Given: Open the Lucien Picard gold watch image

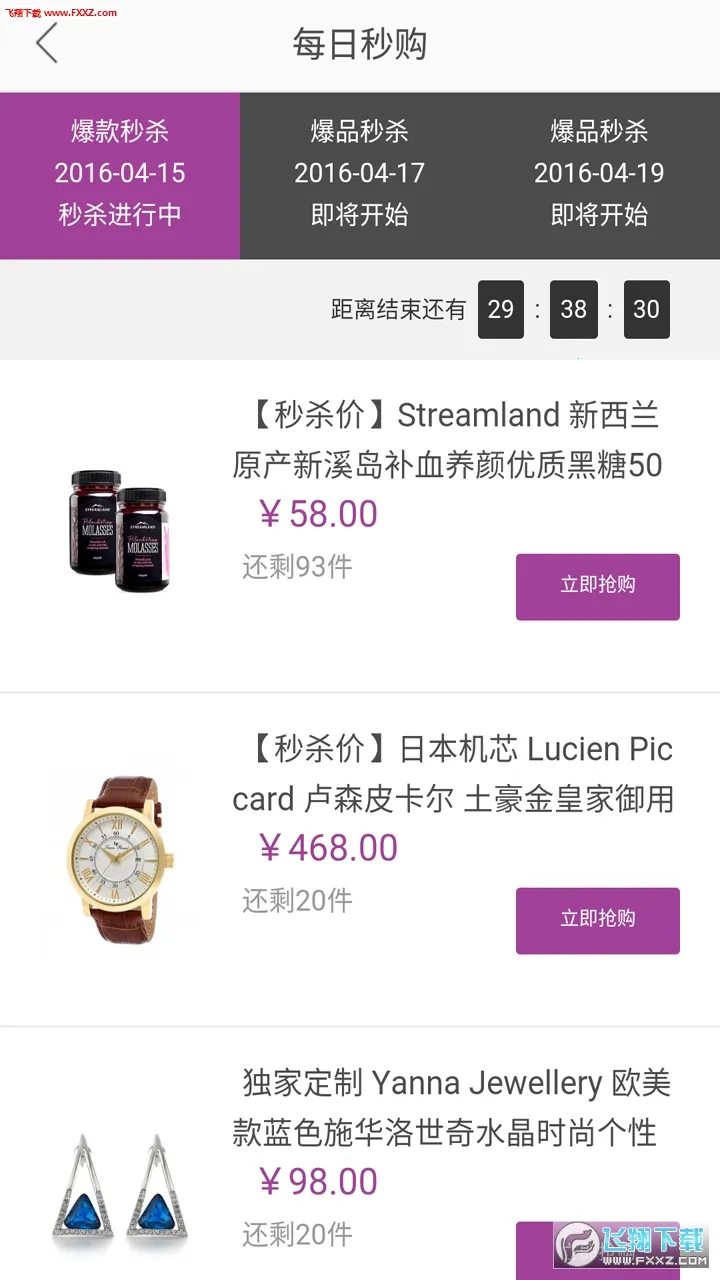Looking at the screenshot, I should [120, 858].
